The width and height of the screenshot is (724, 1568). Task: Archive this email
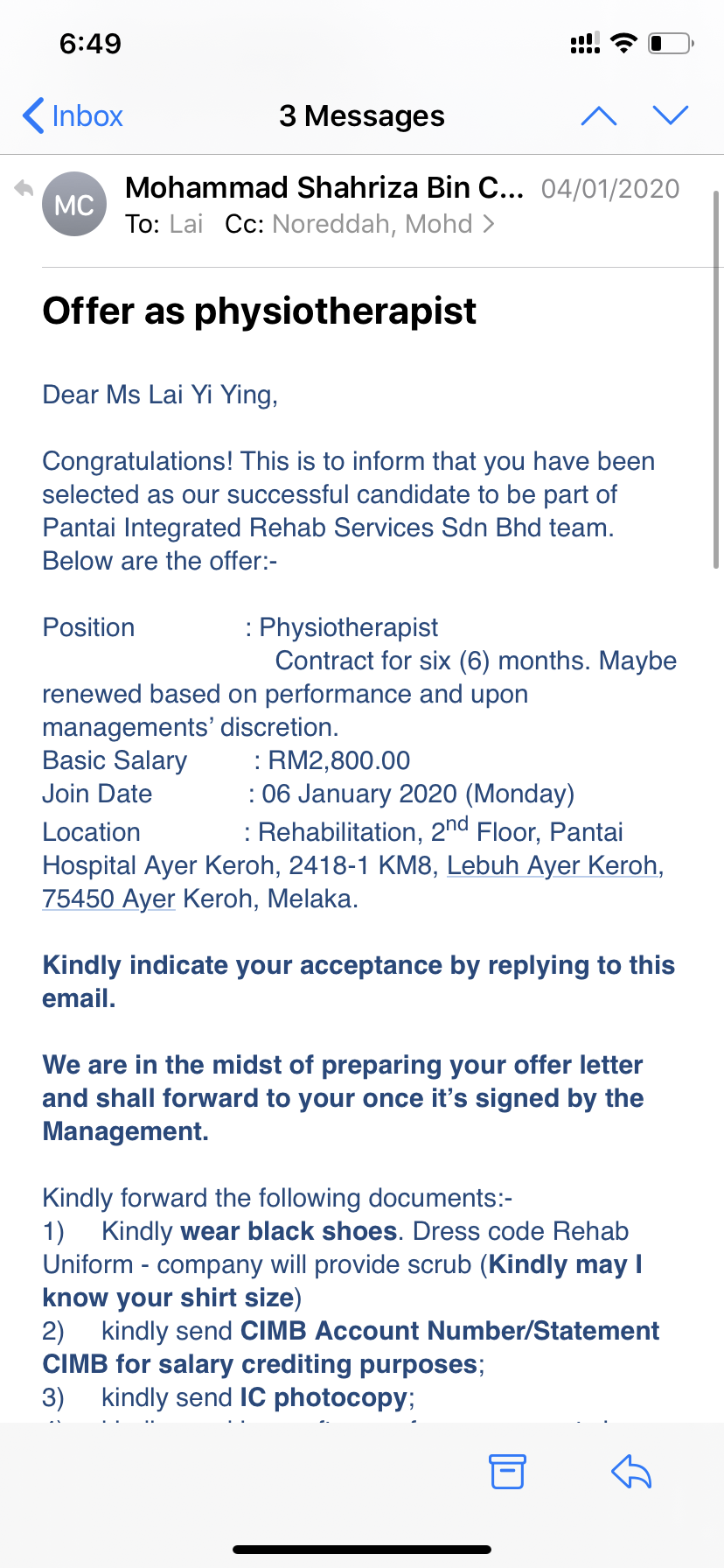pos(507,1472)
